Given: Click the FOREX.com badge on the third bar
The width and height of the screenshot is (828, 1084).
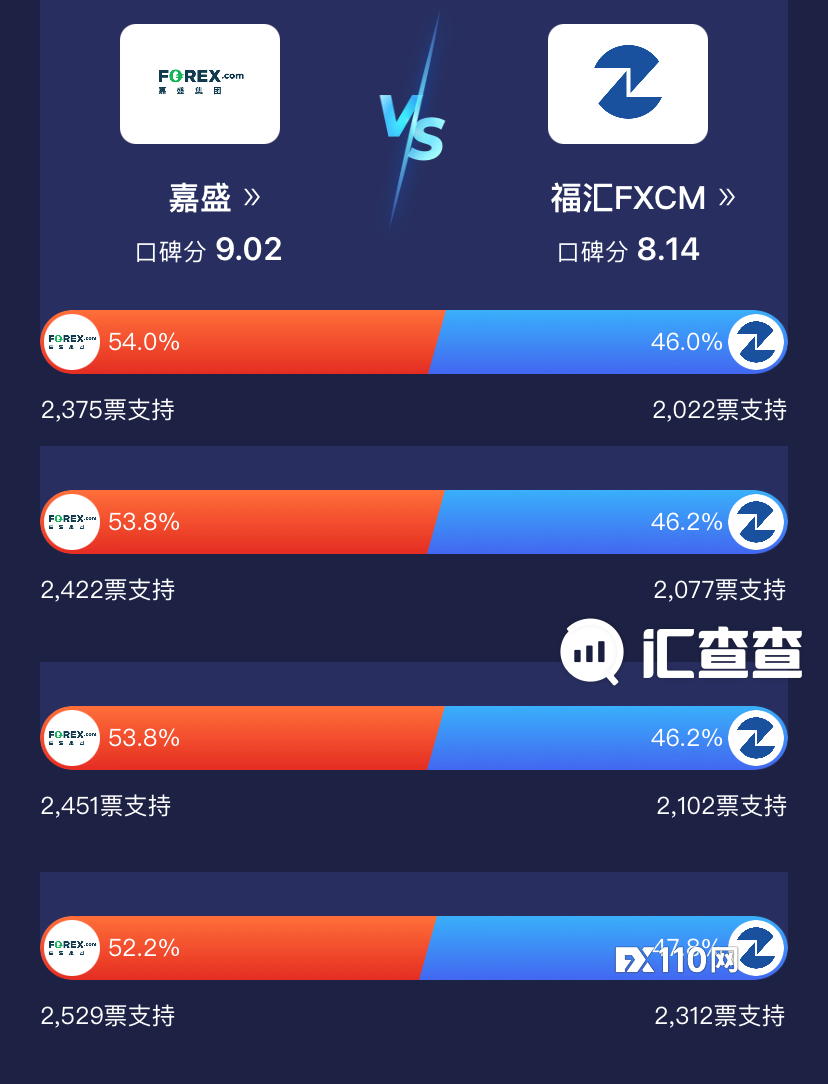Looking at the screenshot, I should click(71, 738).
